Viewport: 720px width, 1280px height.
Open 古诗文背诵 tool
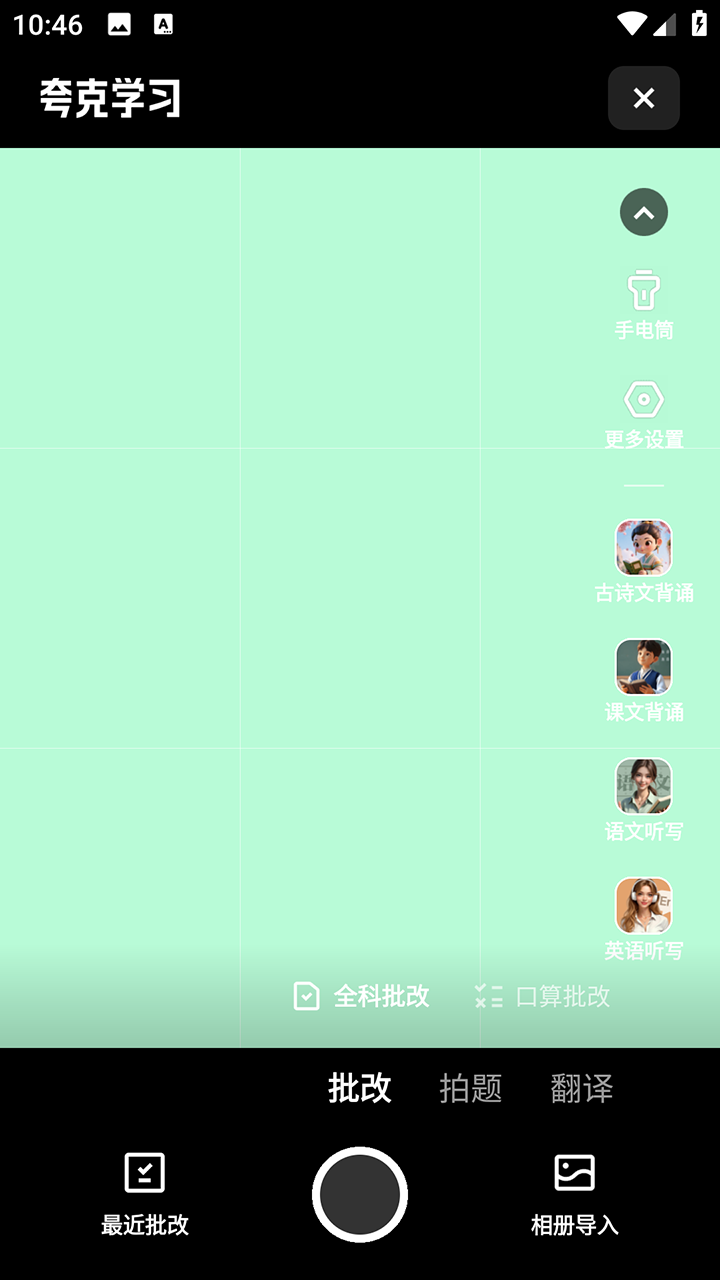click(643, 560)
